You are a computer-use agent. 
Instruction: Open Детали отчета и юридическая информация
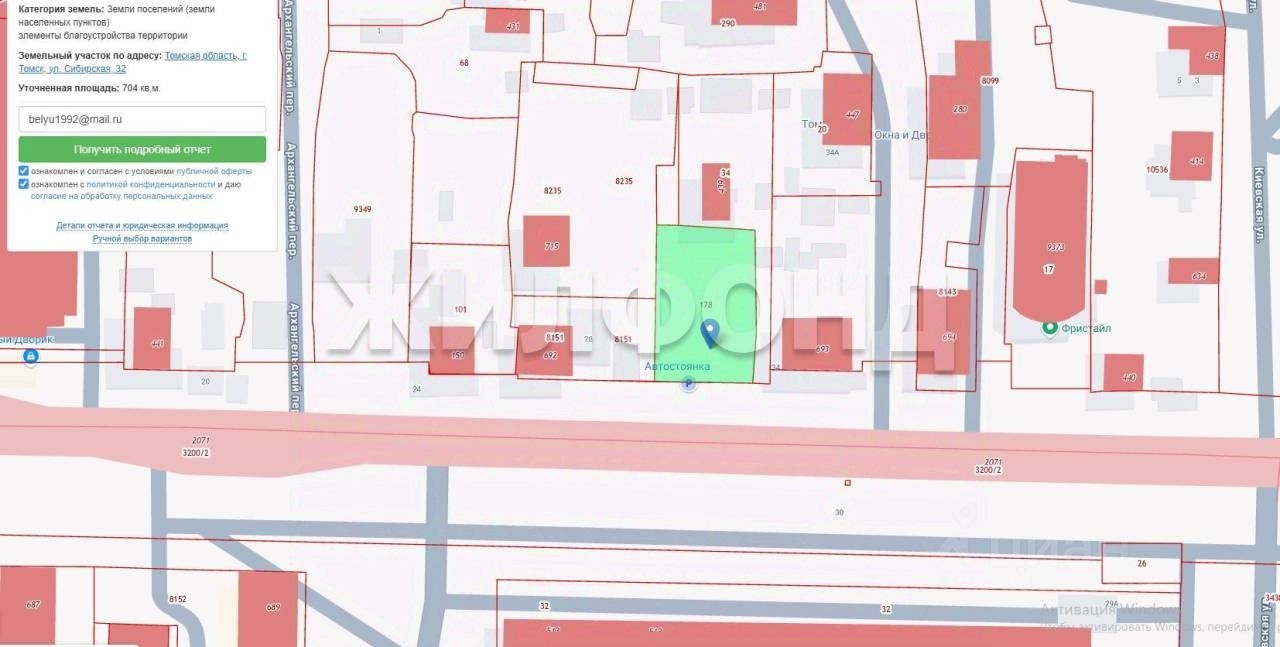click(x=142, y=226)
